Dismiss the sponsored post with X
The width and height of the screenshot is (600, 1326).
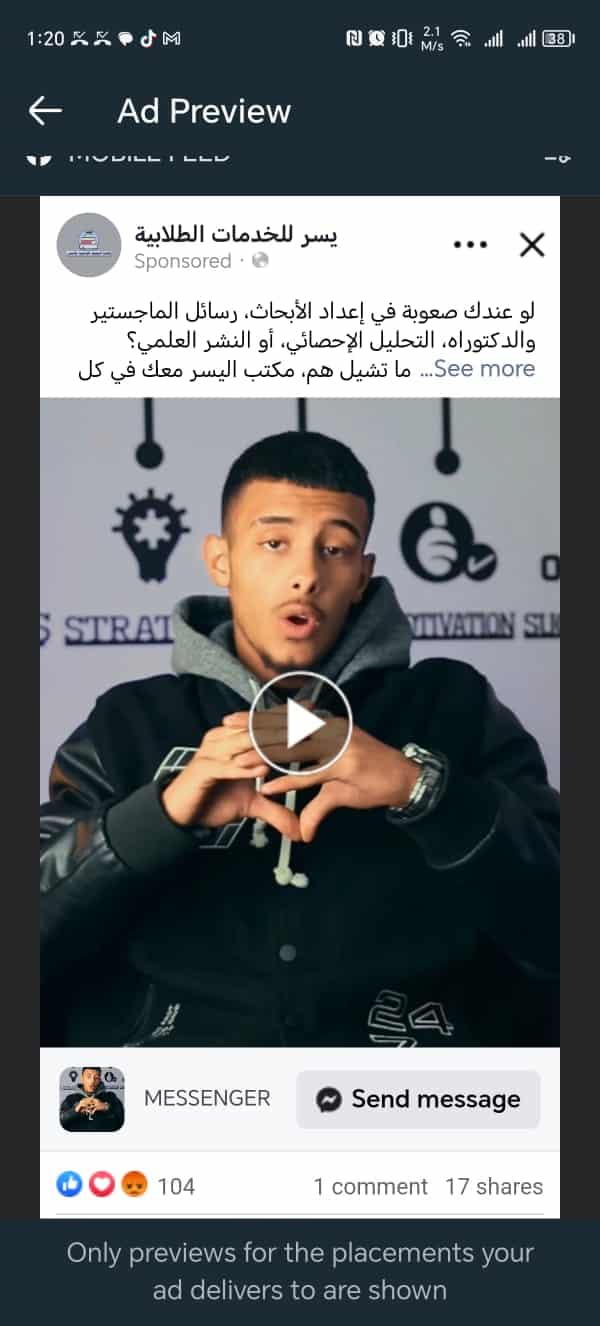point(532,244)
